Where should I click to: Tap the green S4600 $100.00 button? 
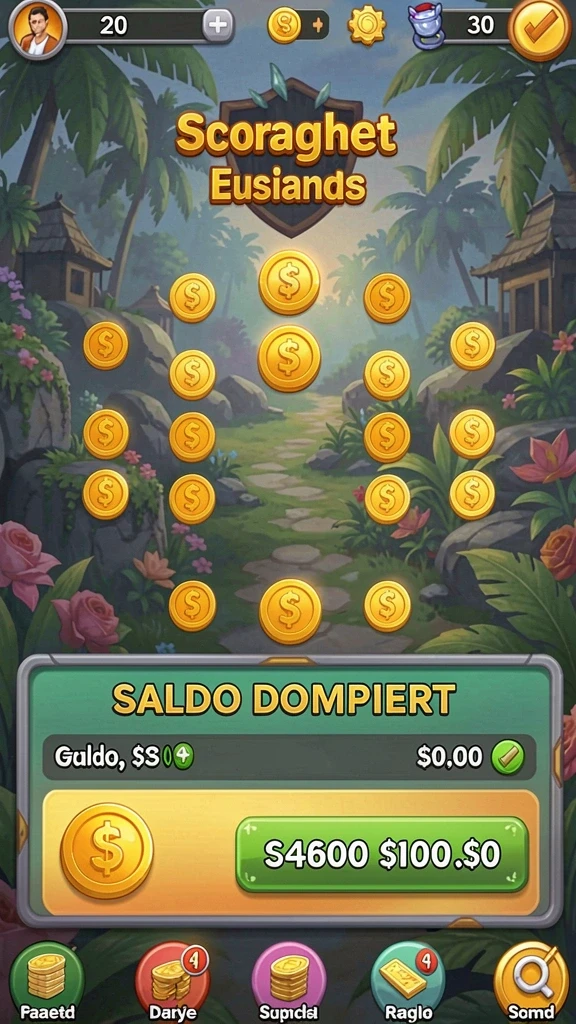tap(381, 854)
